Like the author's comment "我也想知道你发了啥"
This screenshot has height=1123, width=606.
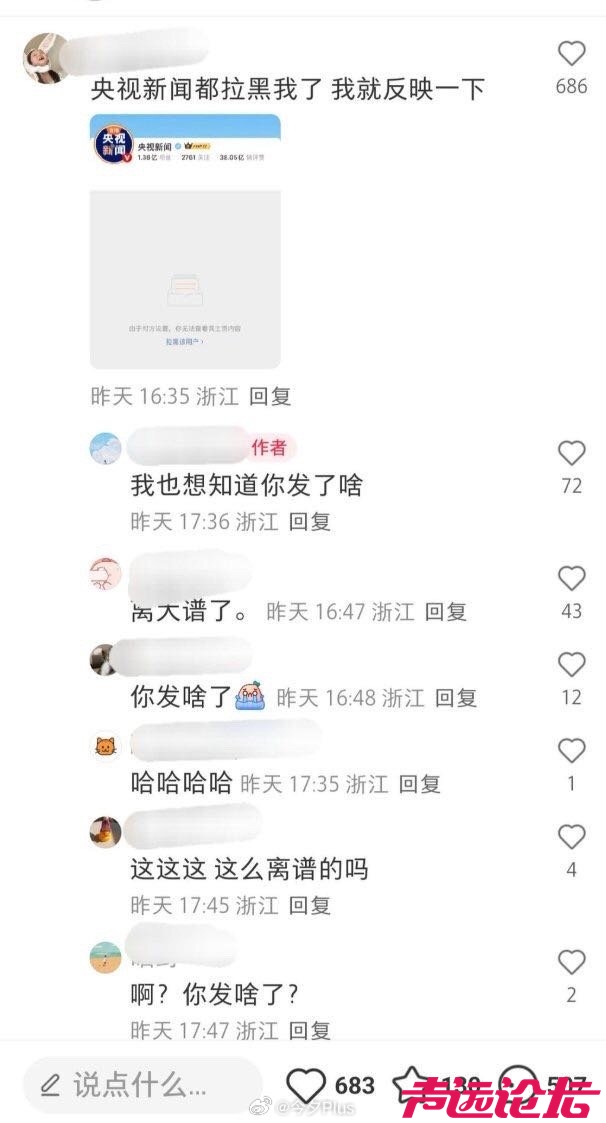click(571, 454)
